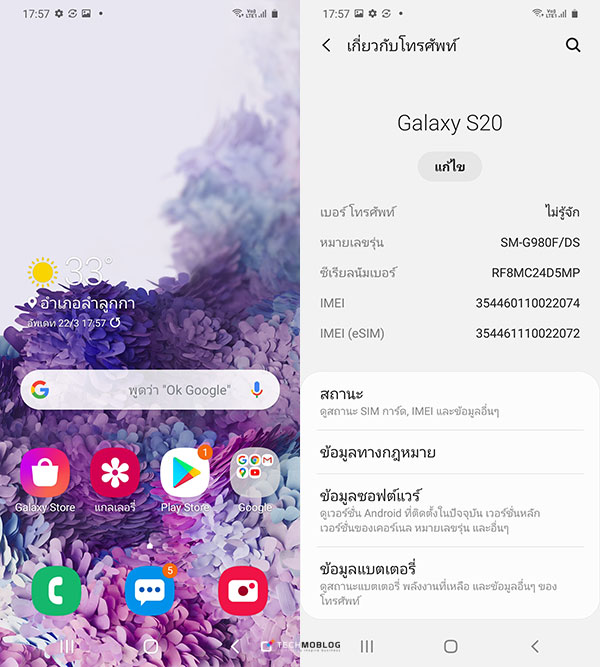Go back from the About phone page
600x667 pixels.
coord(326,45)
